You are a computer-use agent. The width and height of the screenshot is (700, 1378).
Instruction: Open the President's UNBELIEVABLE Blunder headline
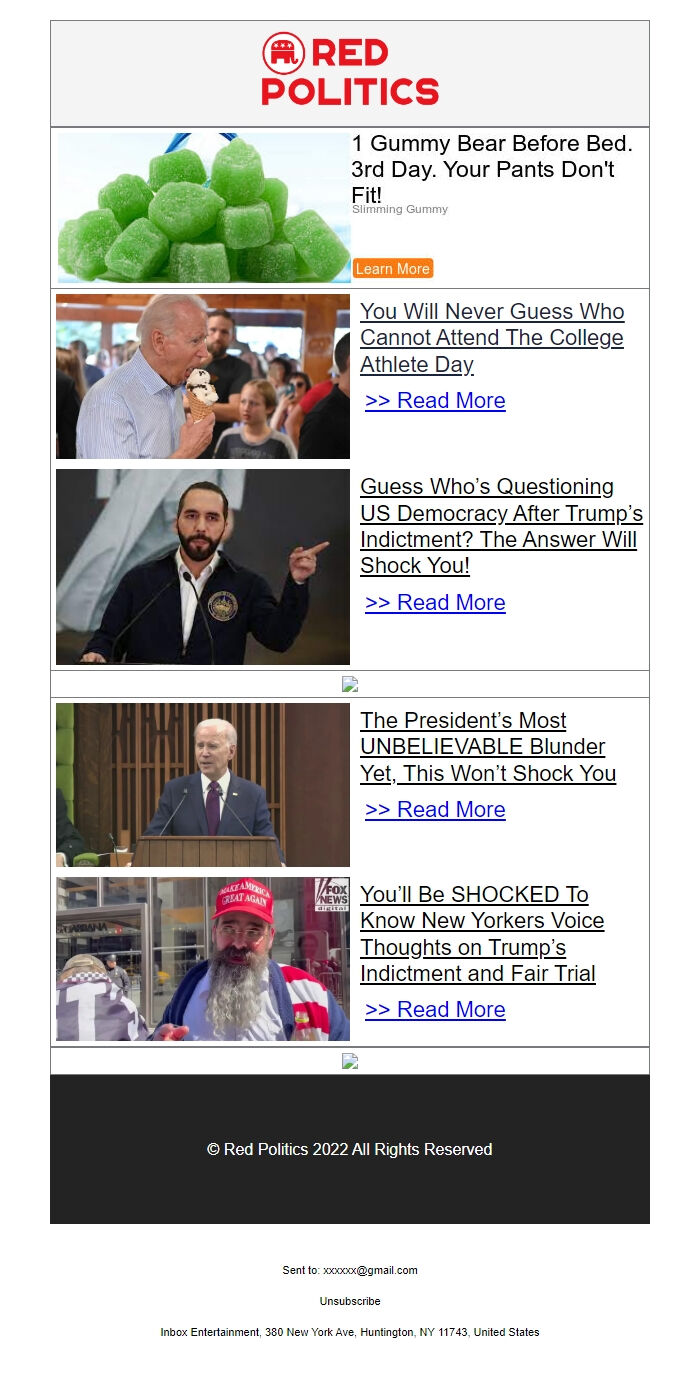point(487,747)
